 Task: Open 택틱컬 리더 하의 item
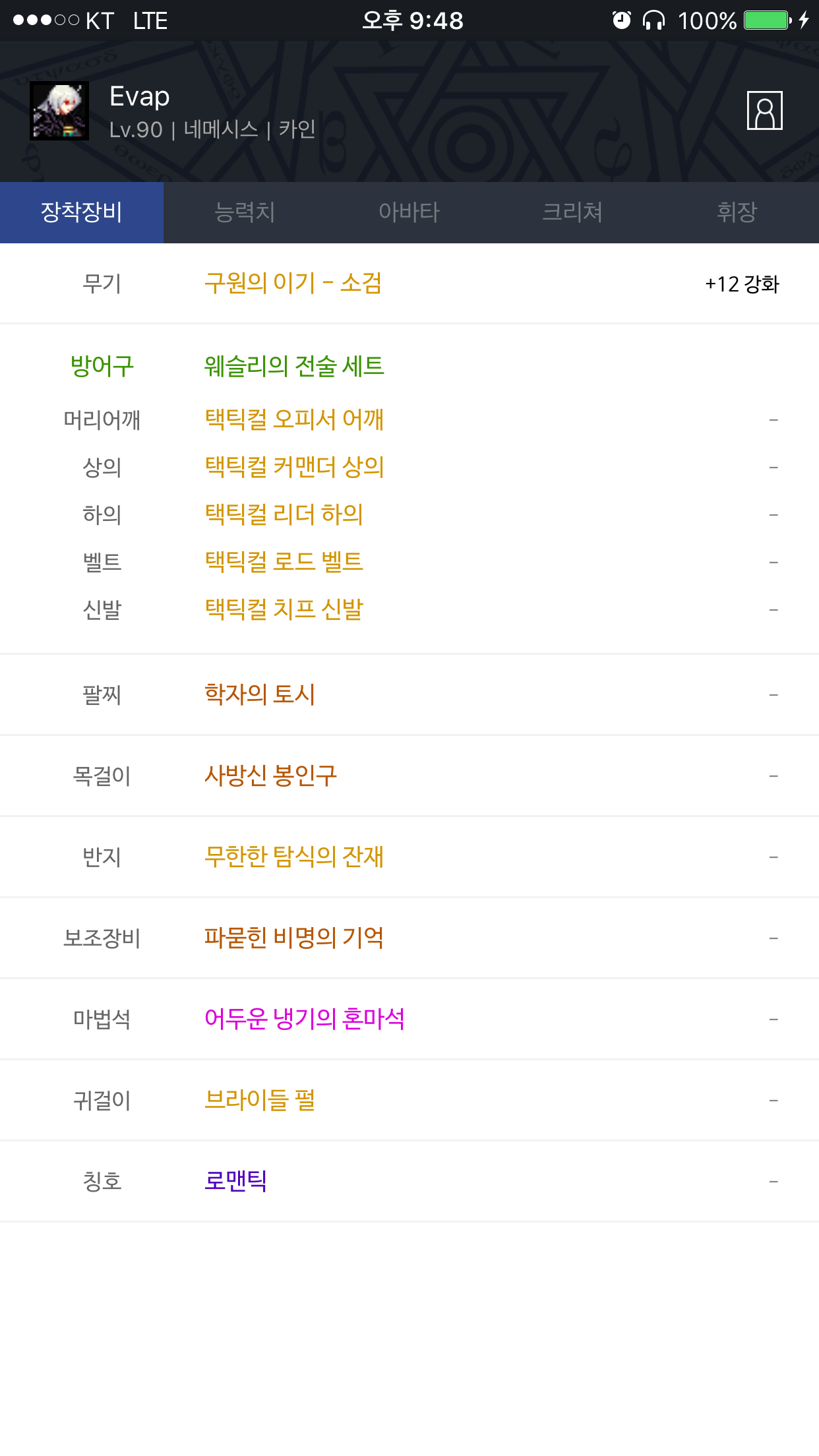click(x=284, y=514)
